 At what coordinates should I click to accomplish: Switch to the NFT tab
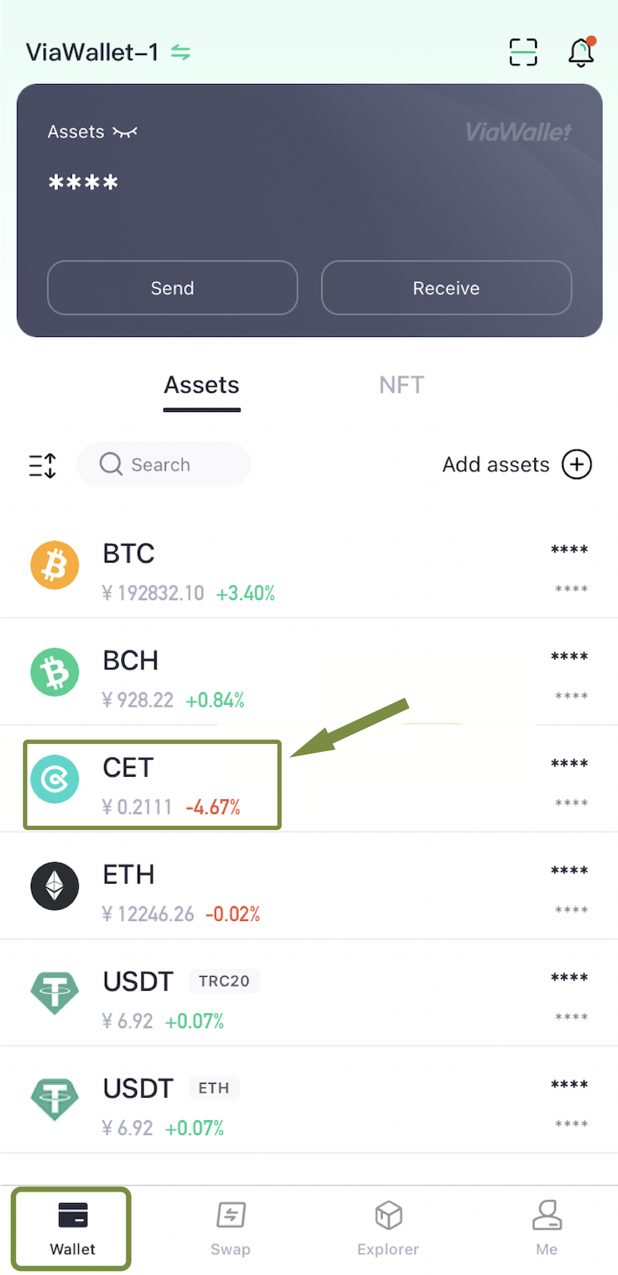click(401, 385)
